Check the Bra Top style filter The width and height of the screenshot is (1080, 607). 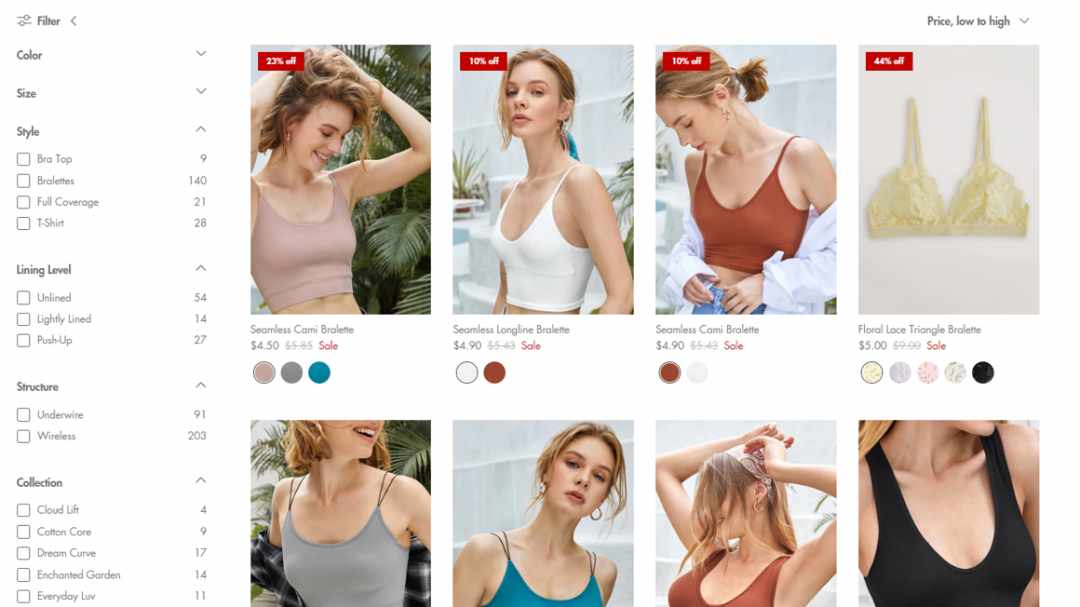23,159
